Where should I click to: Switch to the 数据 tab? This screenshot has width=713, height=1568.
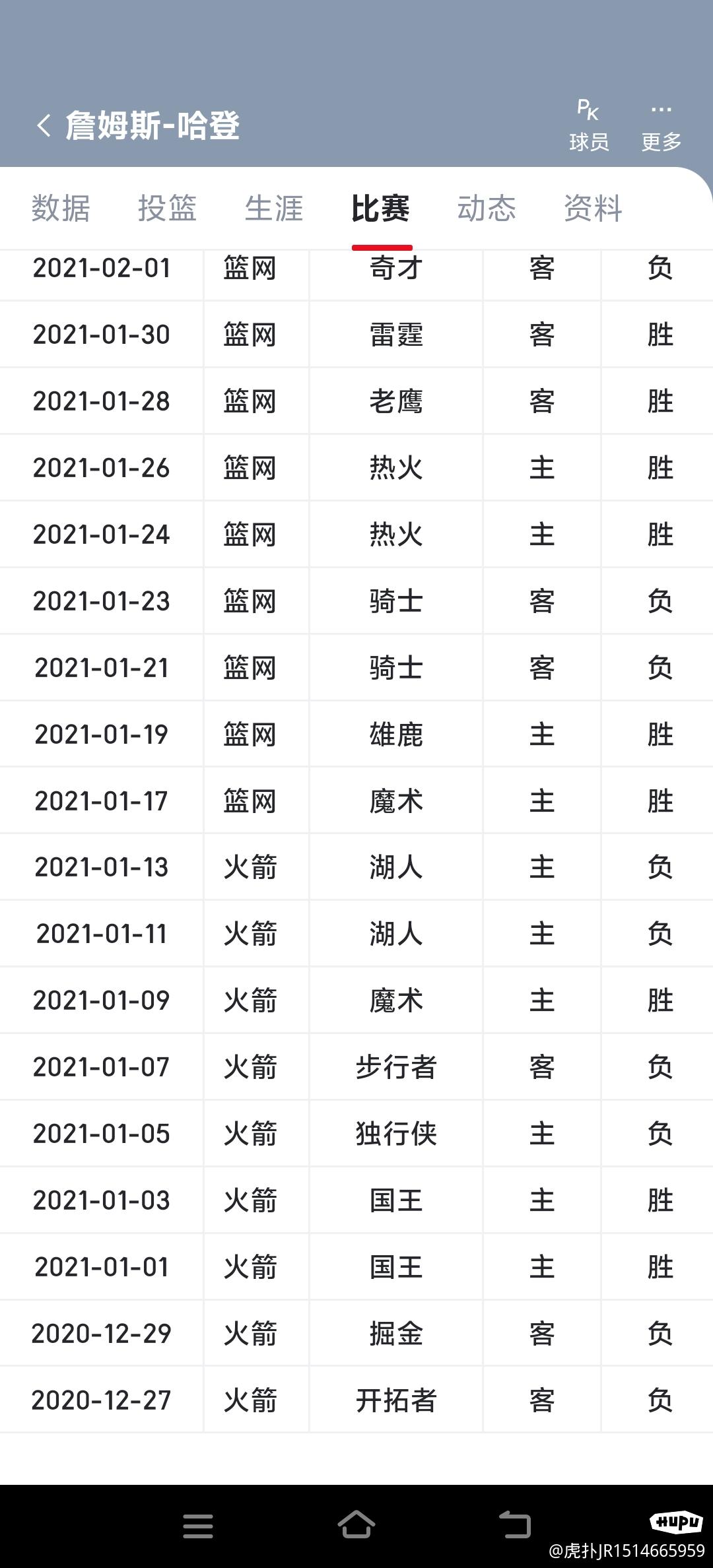point(61,209)
